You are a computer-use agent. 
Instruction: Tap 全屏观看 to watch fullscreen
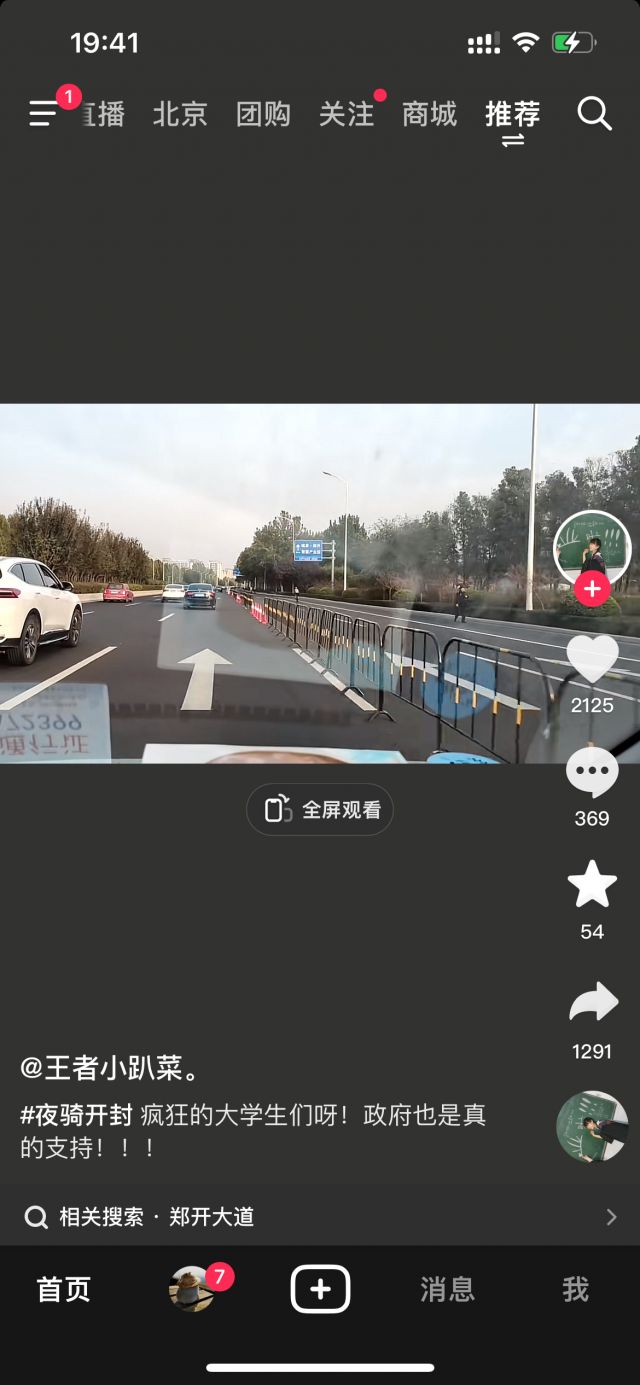tap(320, 810)
